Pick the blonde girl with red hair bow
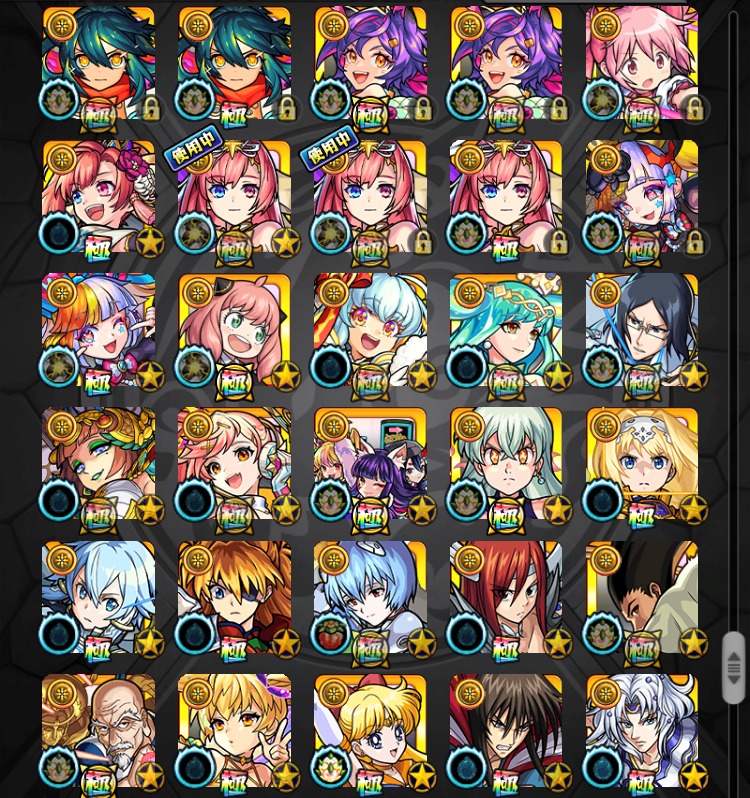Image resolution: width=750 pixels, height=798 pixels. (x=370, y=732)
